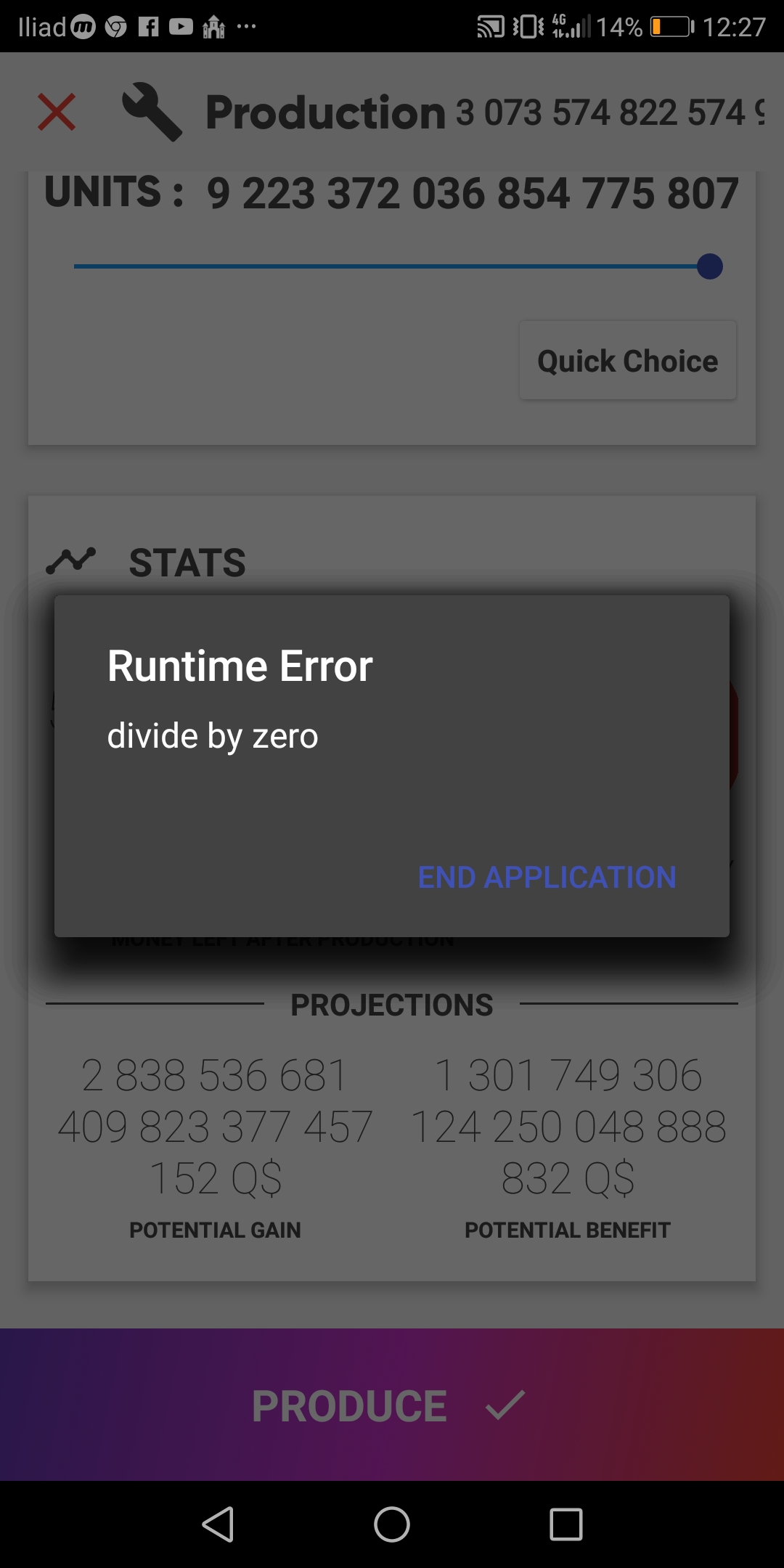Tap the units slider handle

point(709,266)
